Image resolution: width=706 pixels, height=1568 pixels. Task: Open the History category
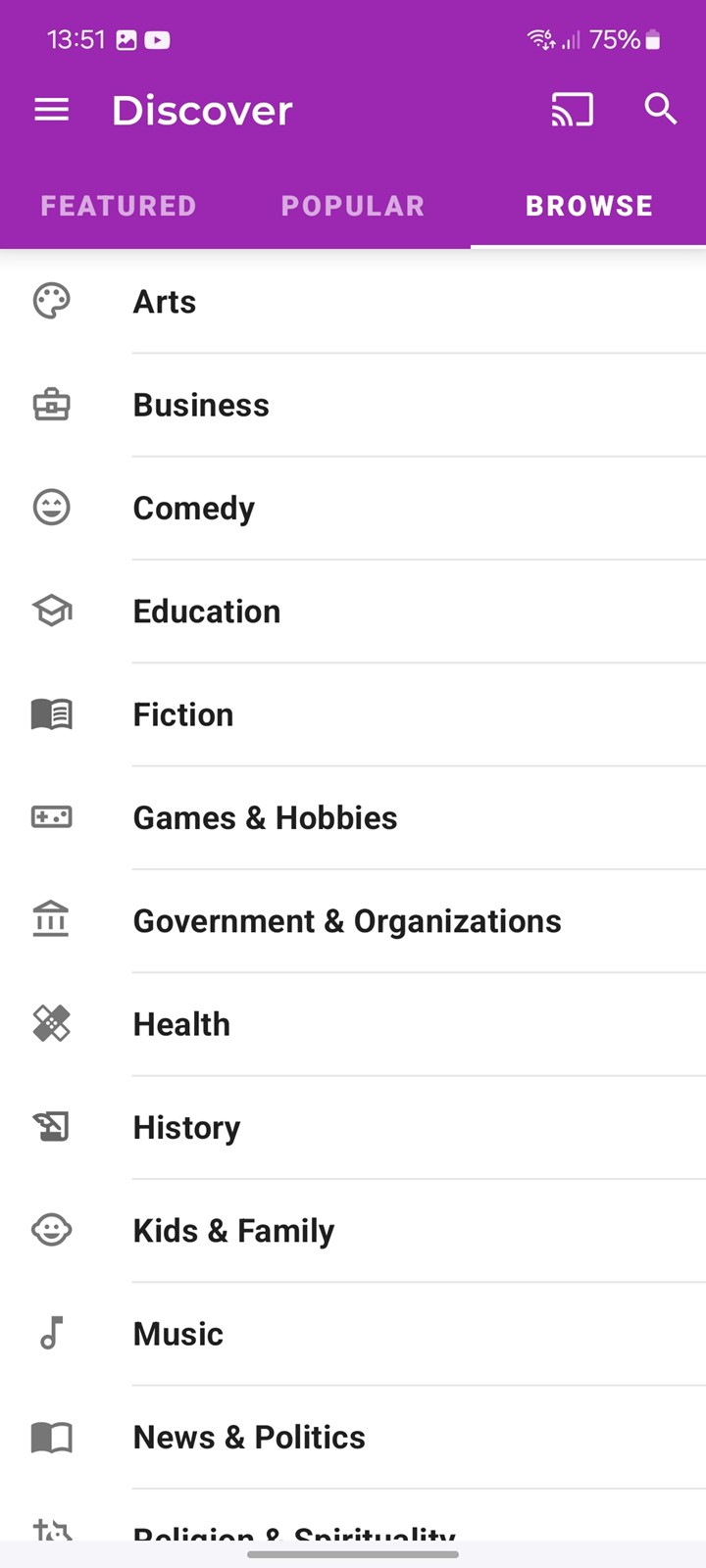coord(353,1127)
